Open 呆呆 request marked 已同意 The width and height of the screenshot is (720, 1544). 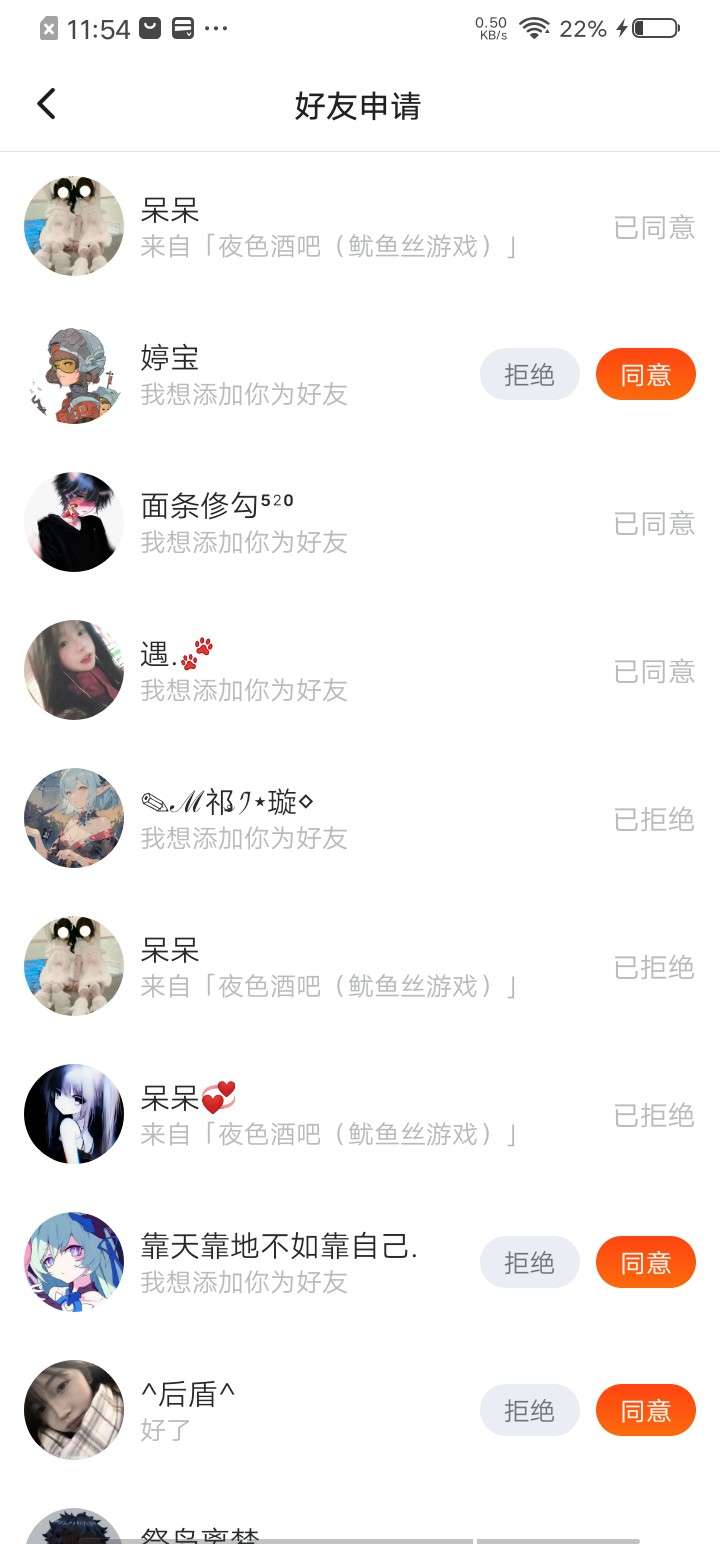point(360,227)
